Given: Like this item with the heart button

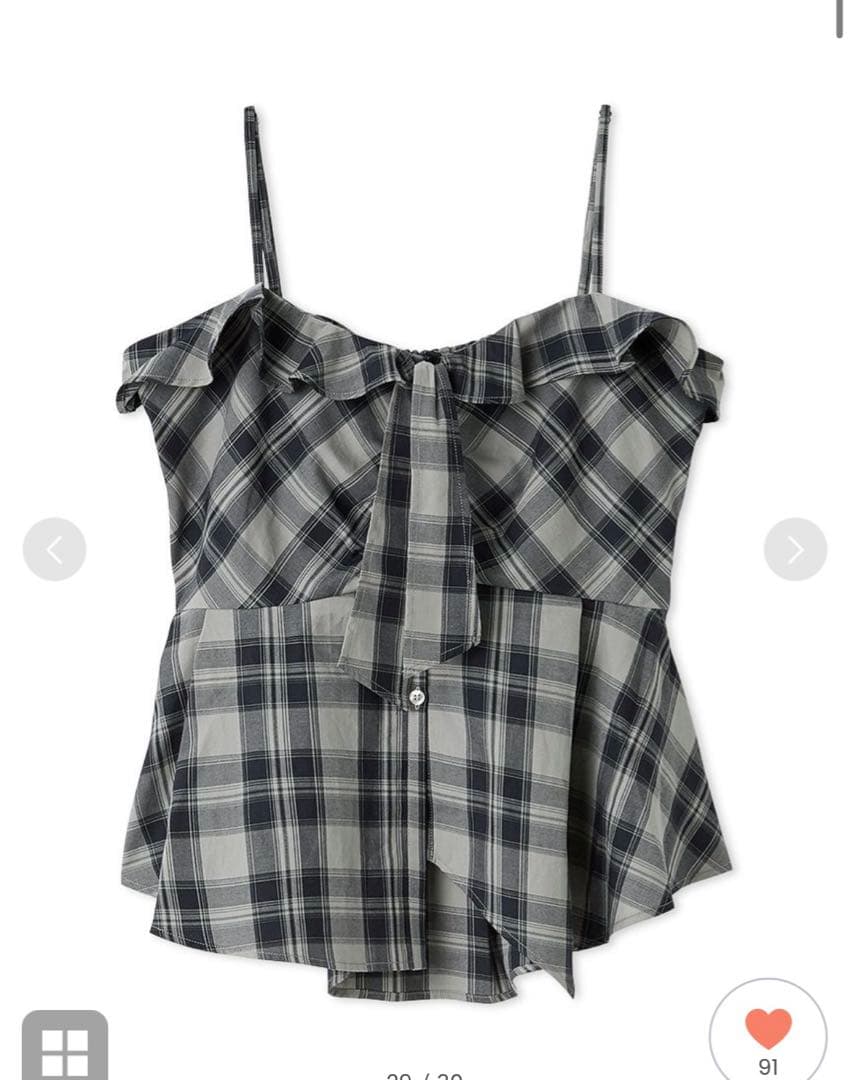Looking at the screenshot, I should [768, 1035].
